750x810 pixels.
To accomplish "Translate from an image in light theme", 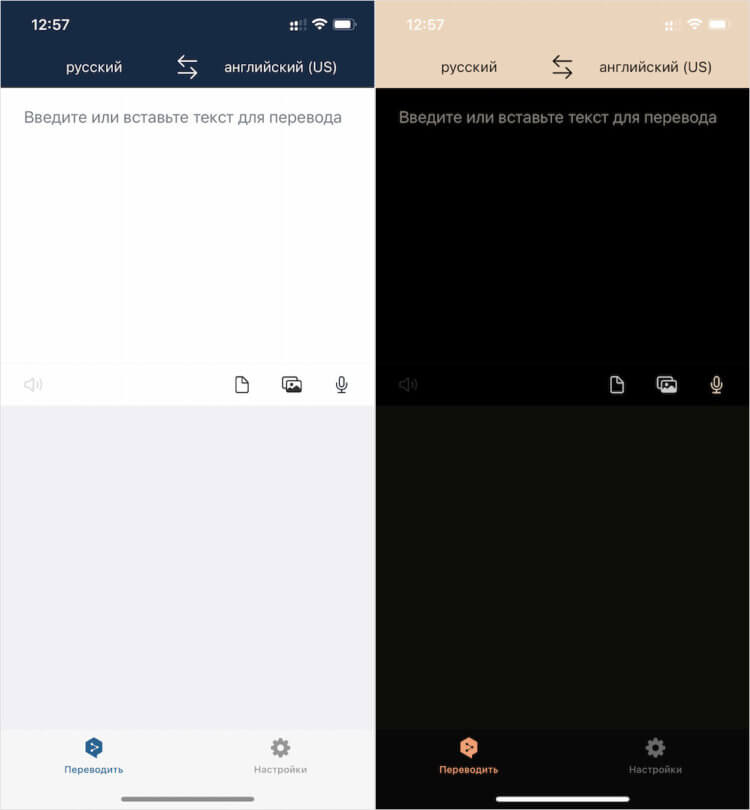I will click(x=291, y=385).
